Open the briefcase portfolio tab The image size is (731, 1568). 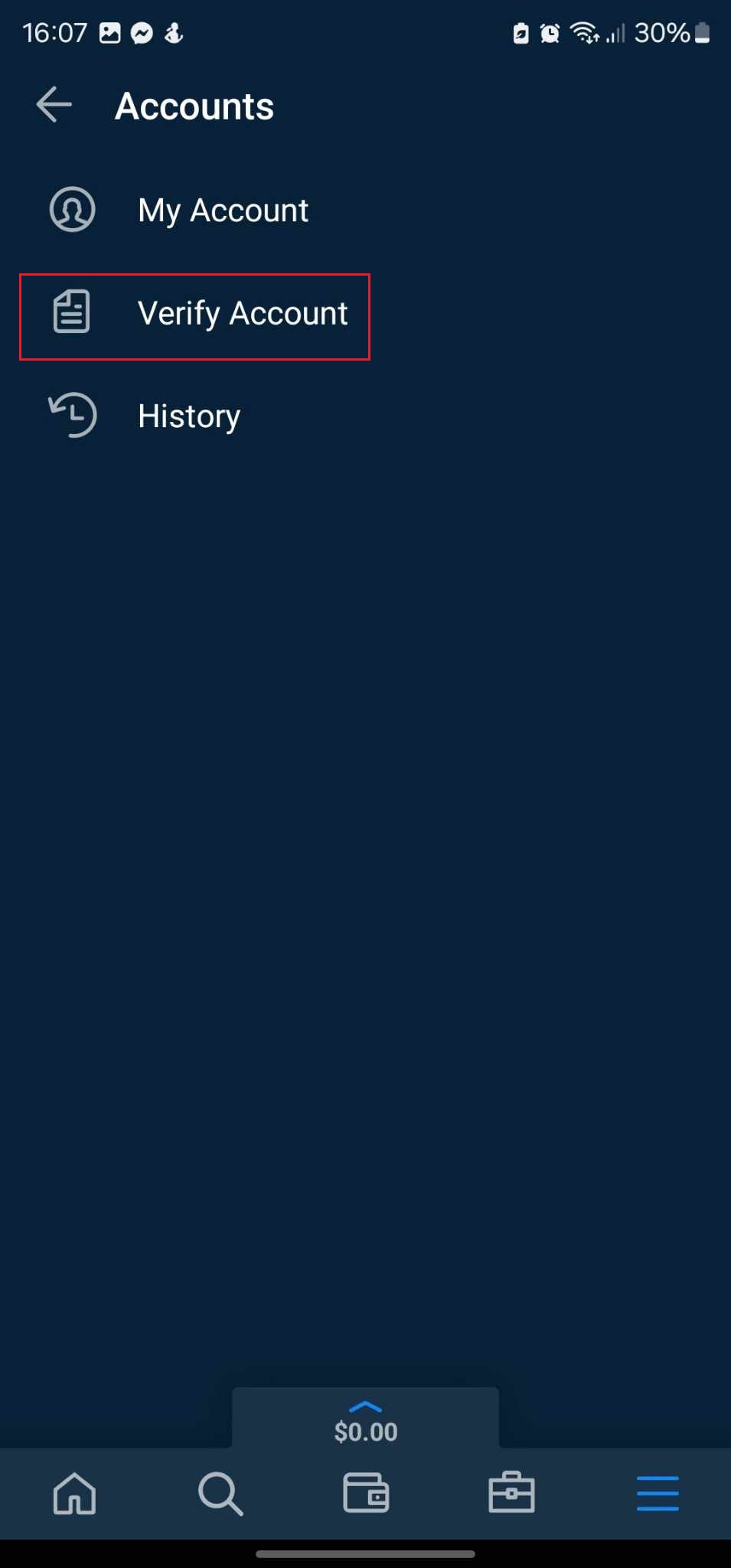point(511,1493)
